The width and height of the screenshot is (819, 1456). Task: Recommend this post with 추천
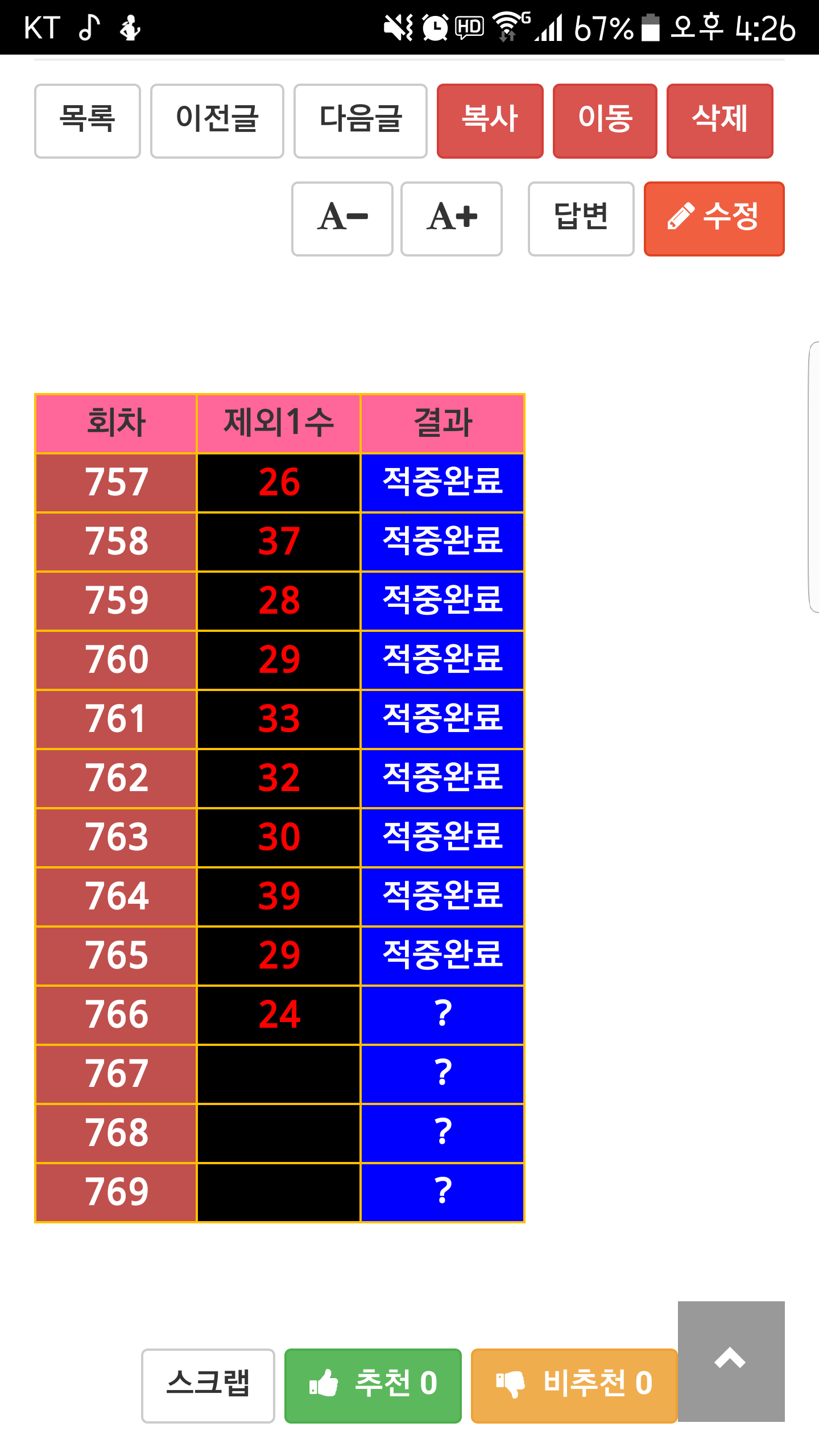[x=373, y=1385]
